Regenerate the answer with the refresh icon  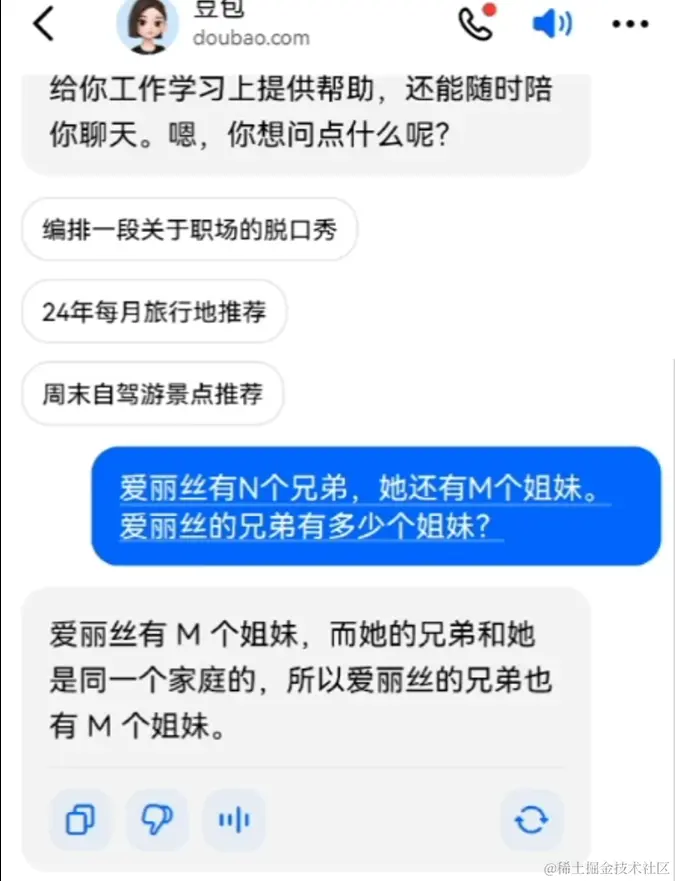pos(531,820)
